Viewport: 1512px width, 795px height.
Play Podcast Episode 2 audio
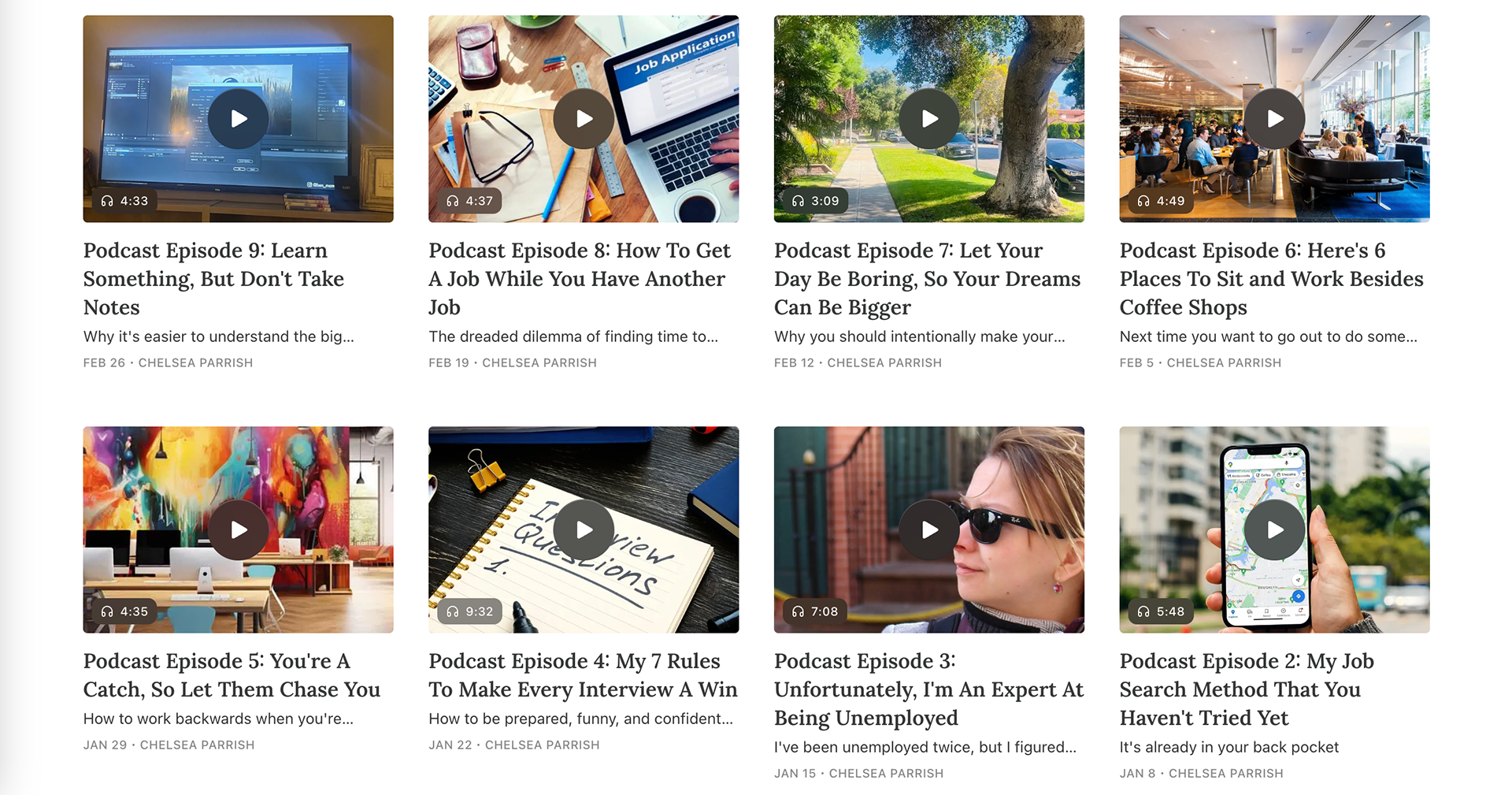(1274, 530)
